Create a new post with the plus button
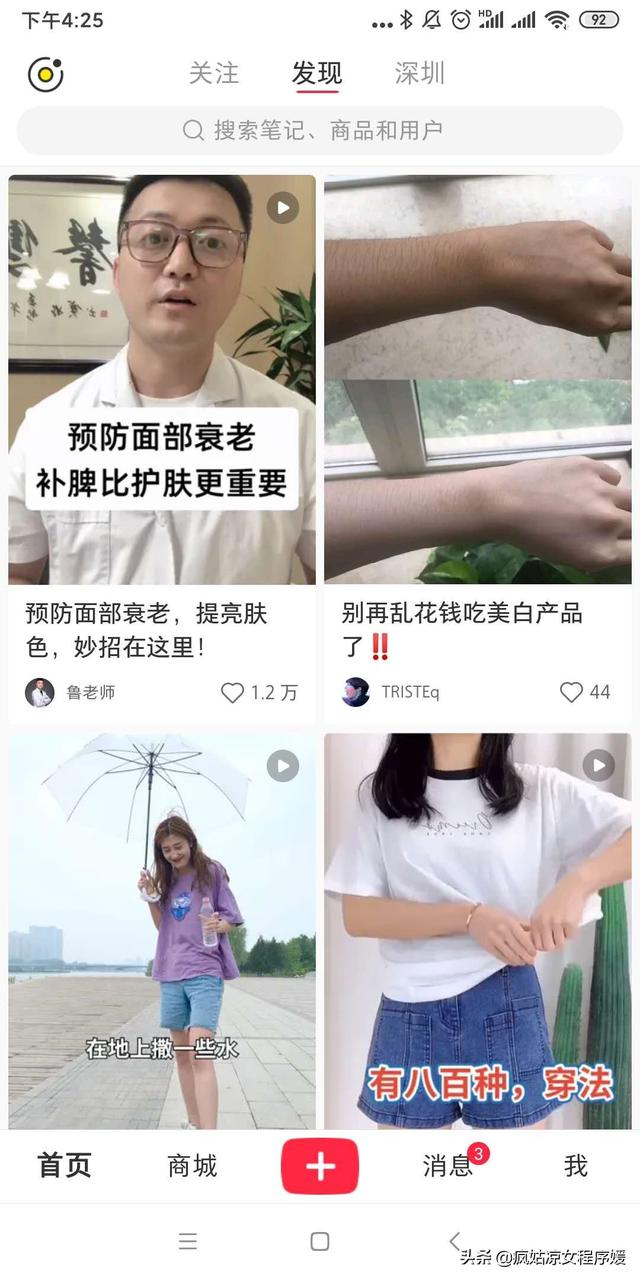The image size is (640, 1280). [x=320, y=1166]
